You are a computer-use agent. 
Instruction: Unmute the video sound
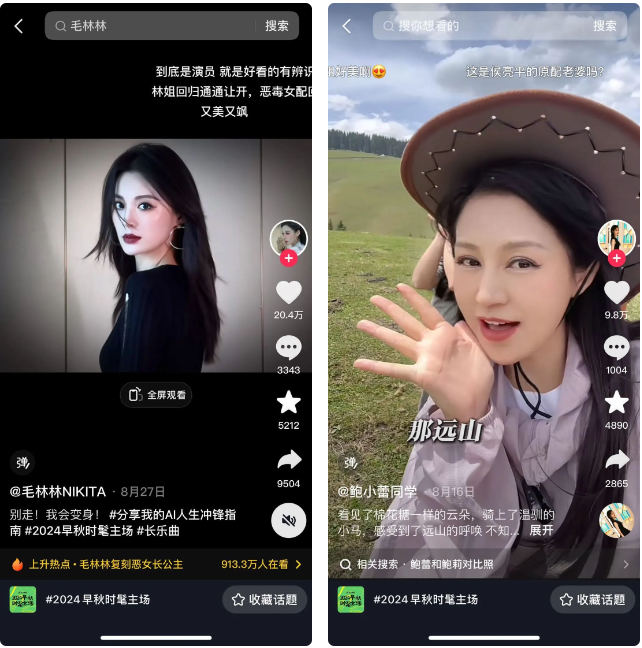tap(288, 521)
